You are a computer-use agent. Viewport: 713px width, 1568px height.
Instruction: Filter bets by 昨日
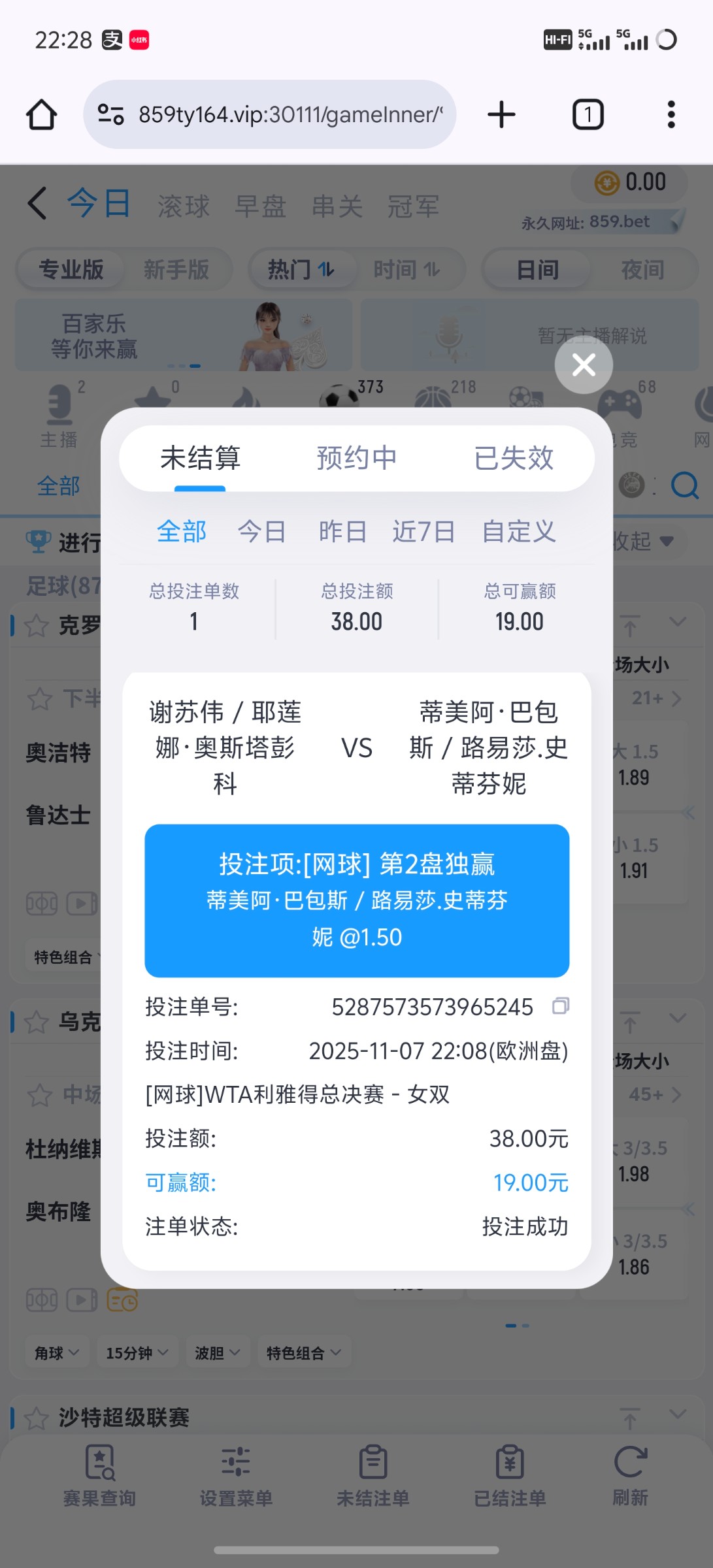(x=342, y=531)
